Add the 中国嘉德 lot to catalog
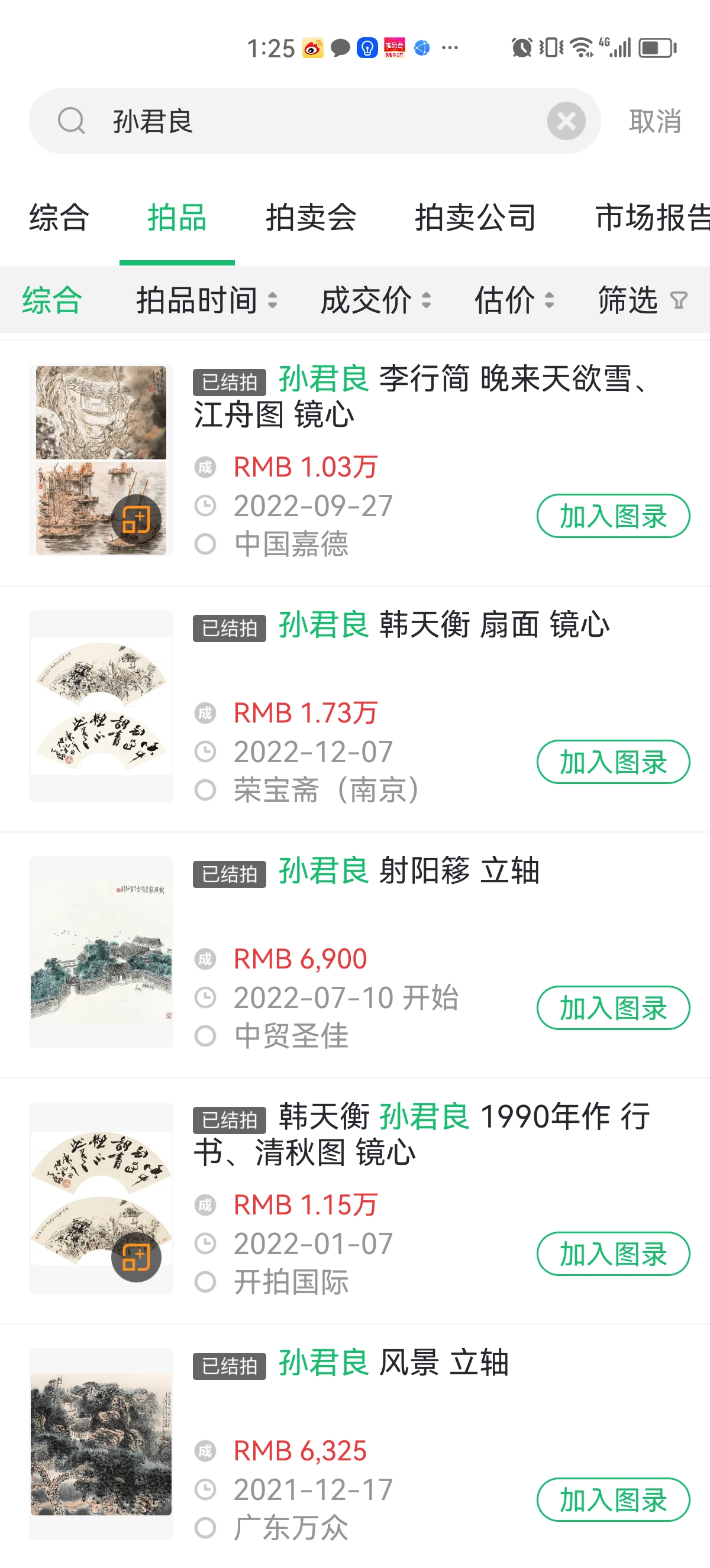Viewport: 710px width, 1568px height. [612, 516]
